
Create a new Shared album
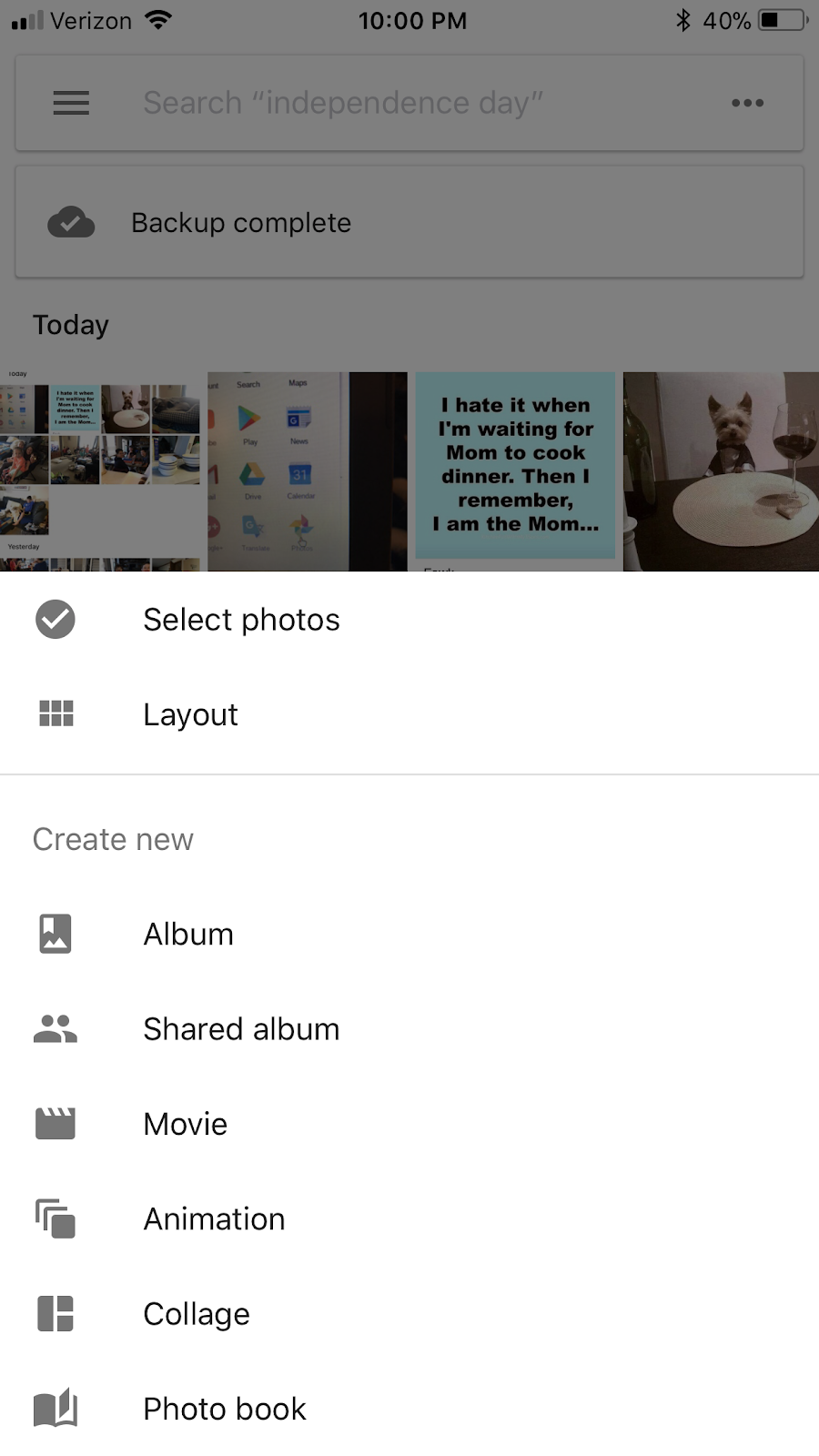tap(409, 1029)
